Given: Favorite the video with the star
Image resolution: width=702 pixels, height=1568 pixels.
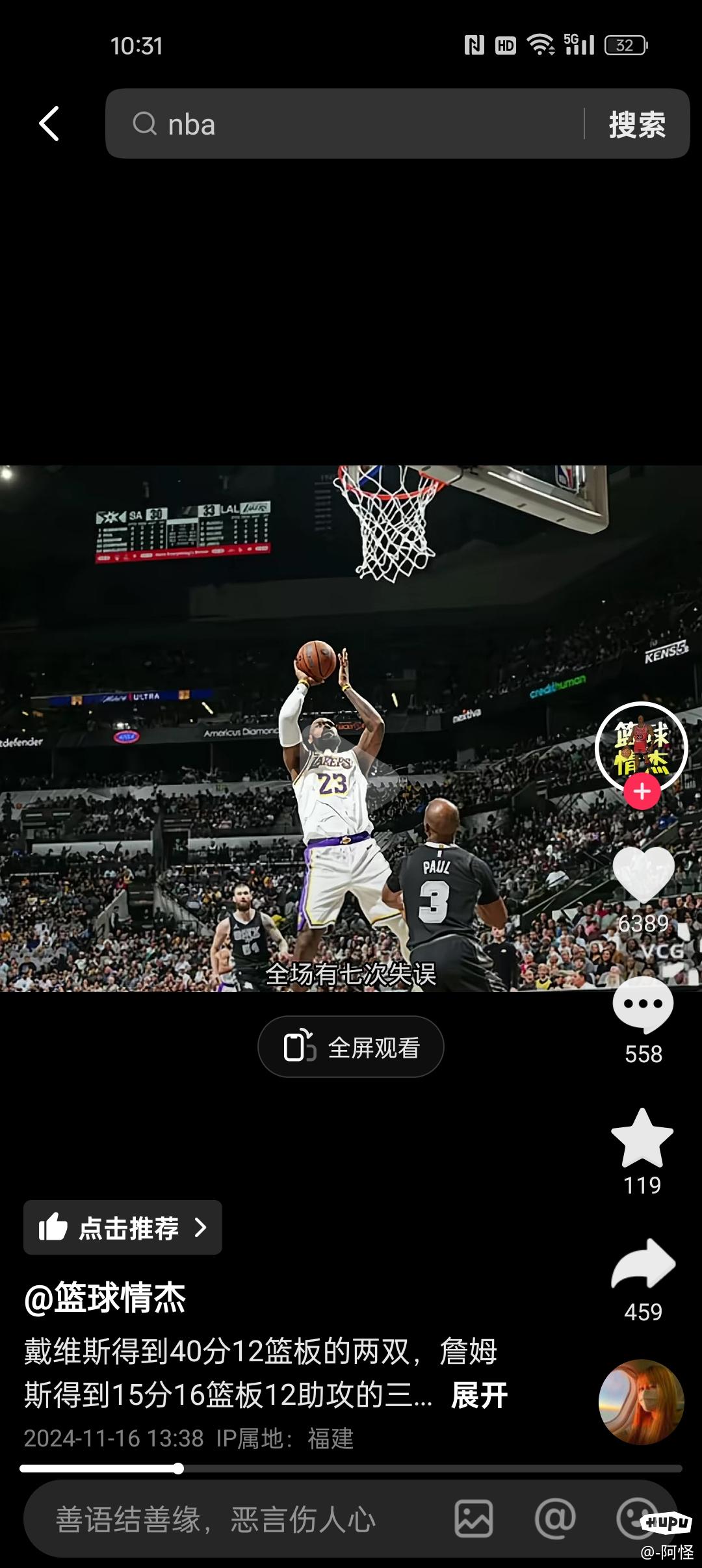Looking at the screenshot, I should [x=642, y=1139].
